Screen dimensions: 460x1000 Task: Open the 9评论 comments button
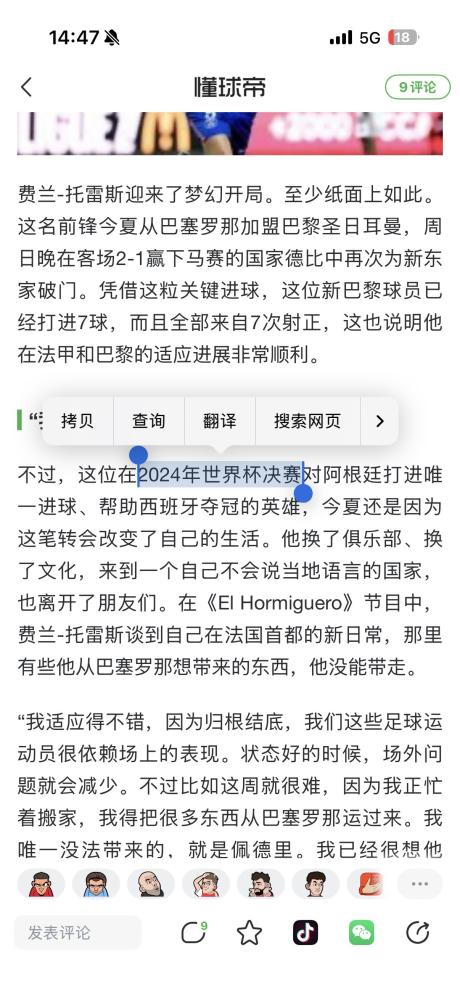tap(417, 87)
